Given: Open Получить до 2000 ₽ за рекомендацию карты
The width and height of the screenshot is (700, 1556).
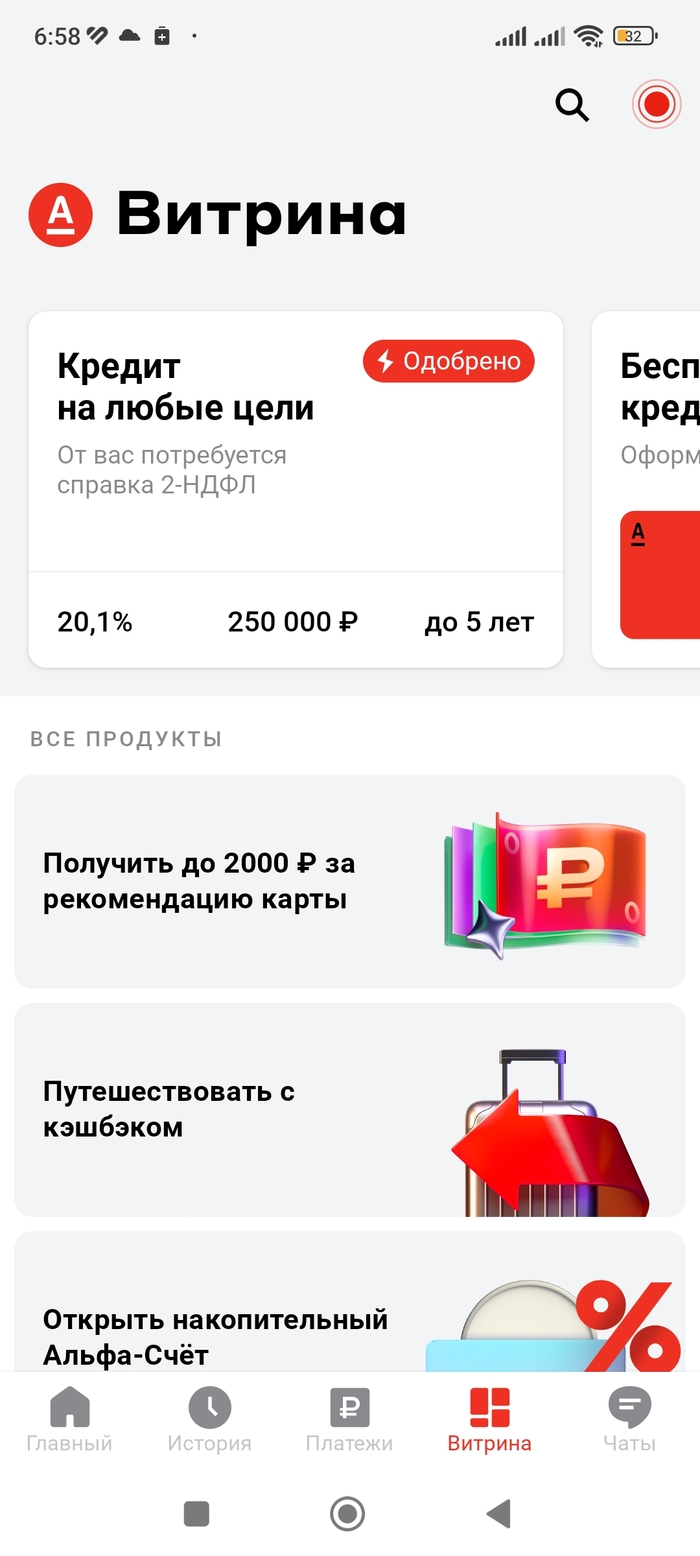Looking at the screenshot, I should [x=349, y=881].
